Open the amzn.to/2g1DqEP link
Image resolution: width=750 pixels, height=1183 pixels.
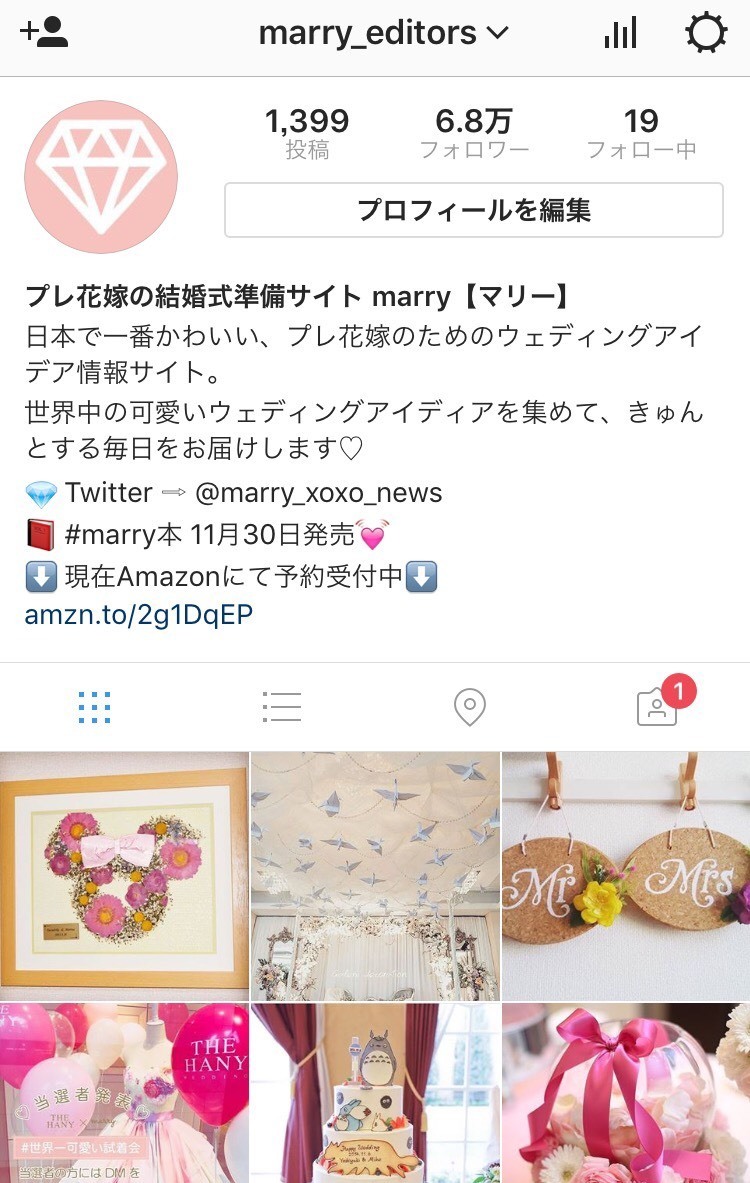point(135,617)
